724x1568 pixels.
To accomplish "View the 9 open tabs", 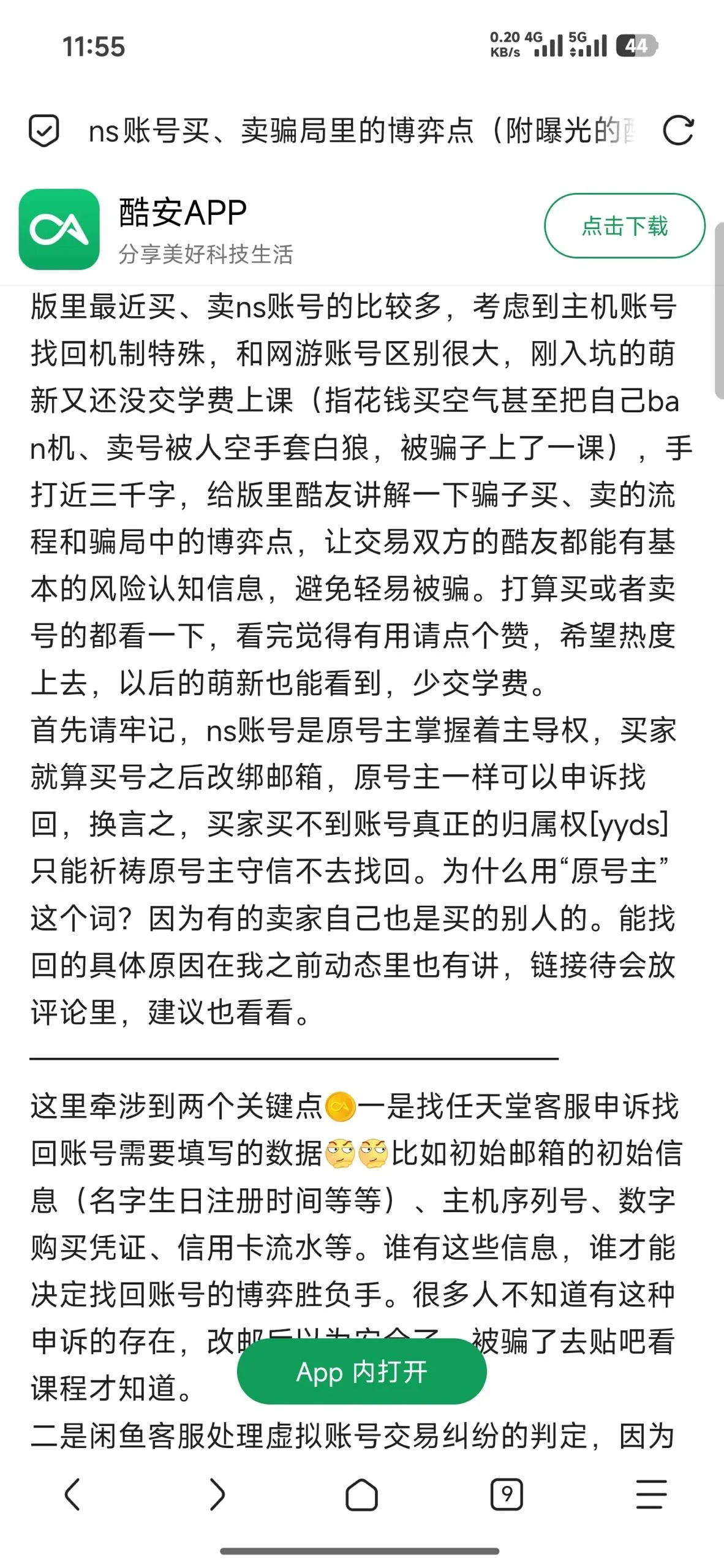I will (507, 1494).
